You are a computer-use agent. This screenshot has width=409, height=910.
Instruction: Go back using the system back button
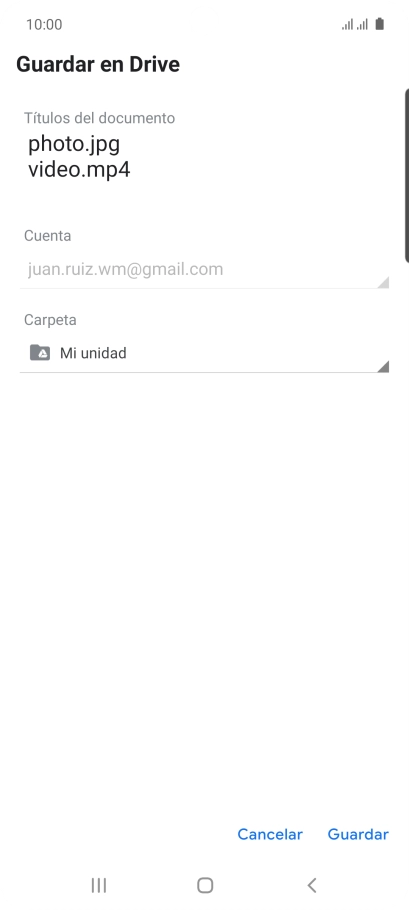coord(312,885)
